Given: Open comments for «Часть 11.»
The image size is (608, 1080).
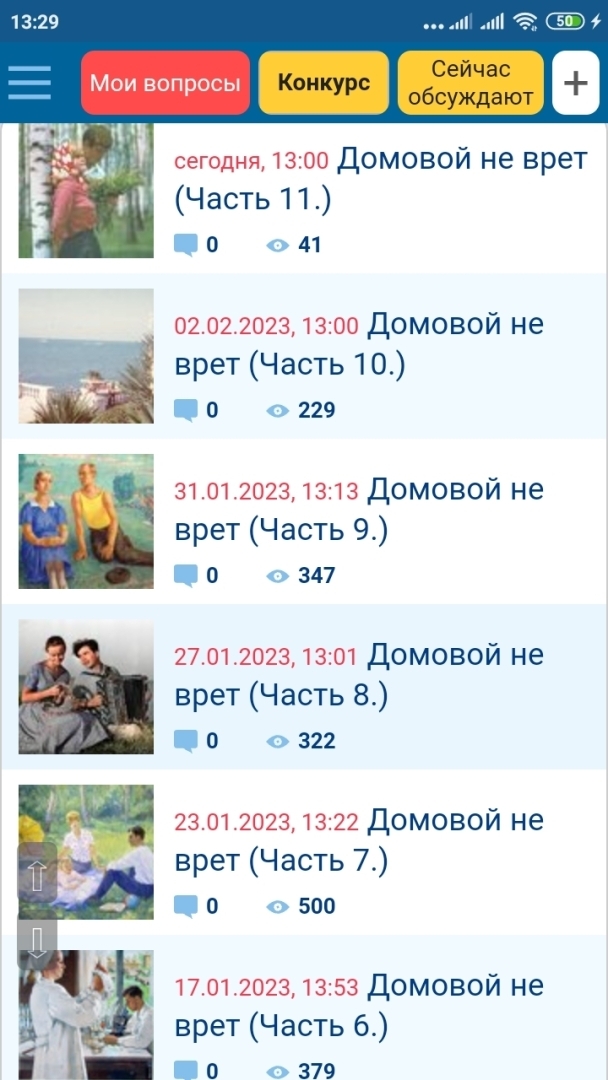Looking at the screenshot, I should coord(196,244).
